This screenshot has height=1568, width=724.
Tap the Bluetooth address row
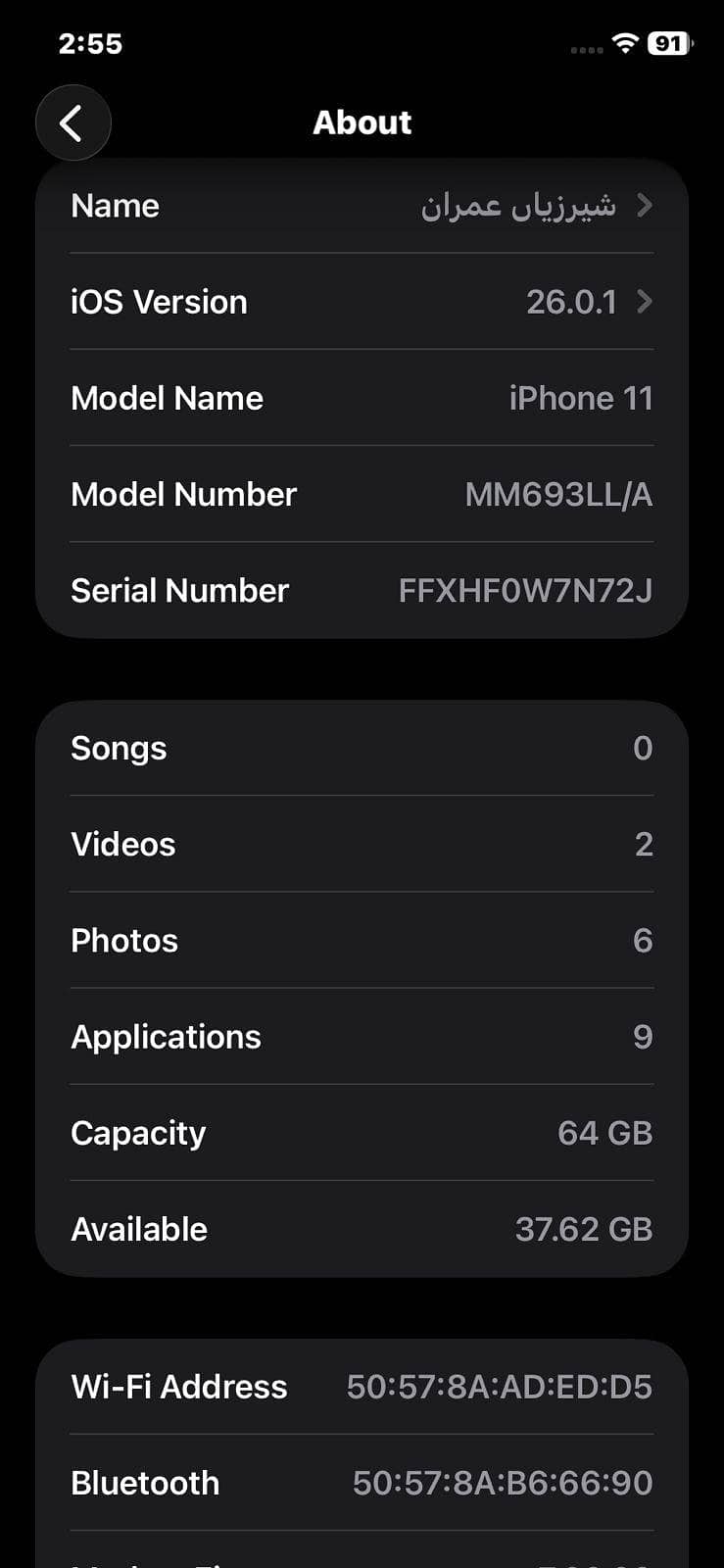[x=362, y=1483]
